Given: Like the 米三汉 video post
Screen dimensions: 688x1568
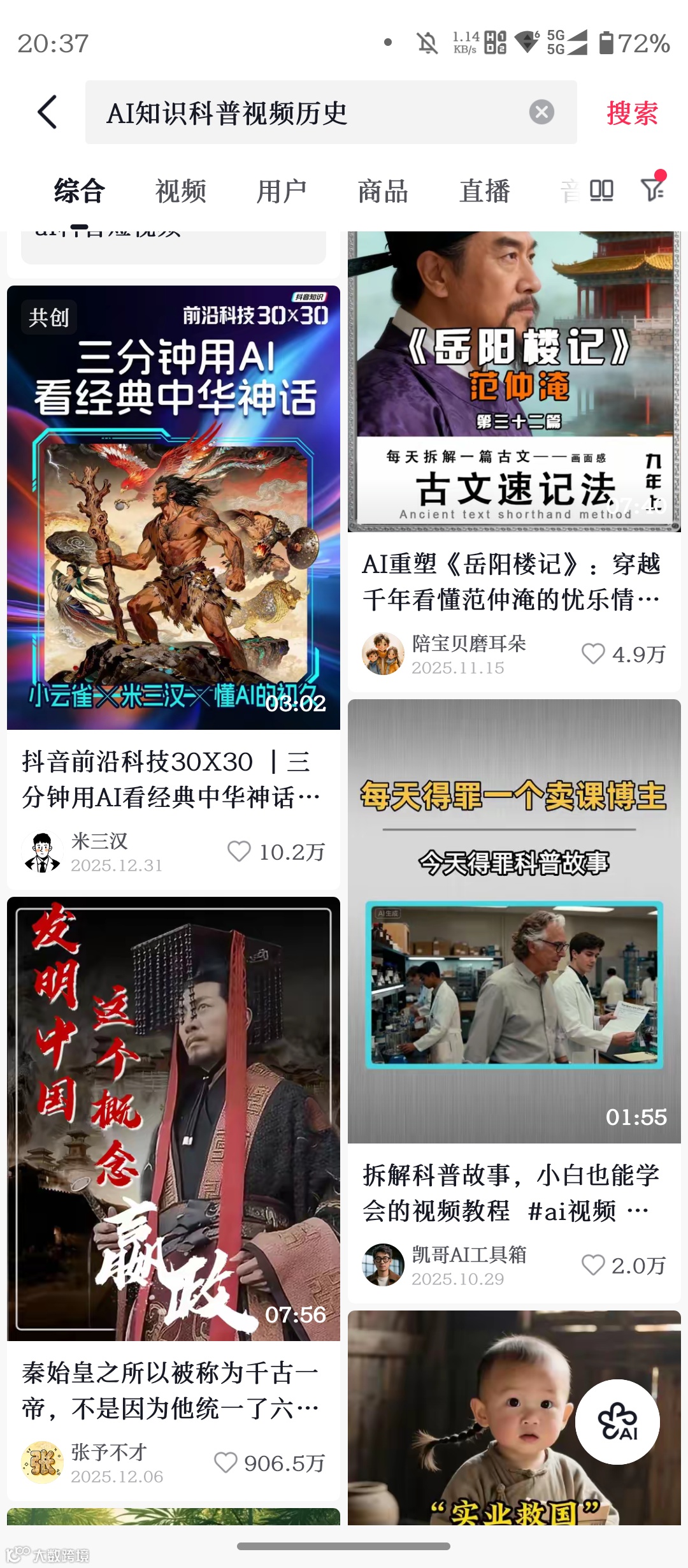Looking at the screenshot, I should [240, 851].
